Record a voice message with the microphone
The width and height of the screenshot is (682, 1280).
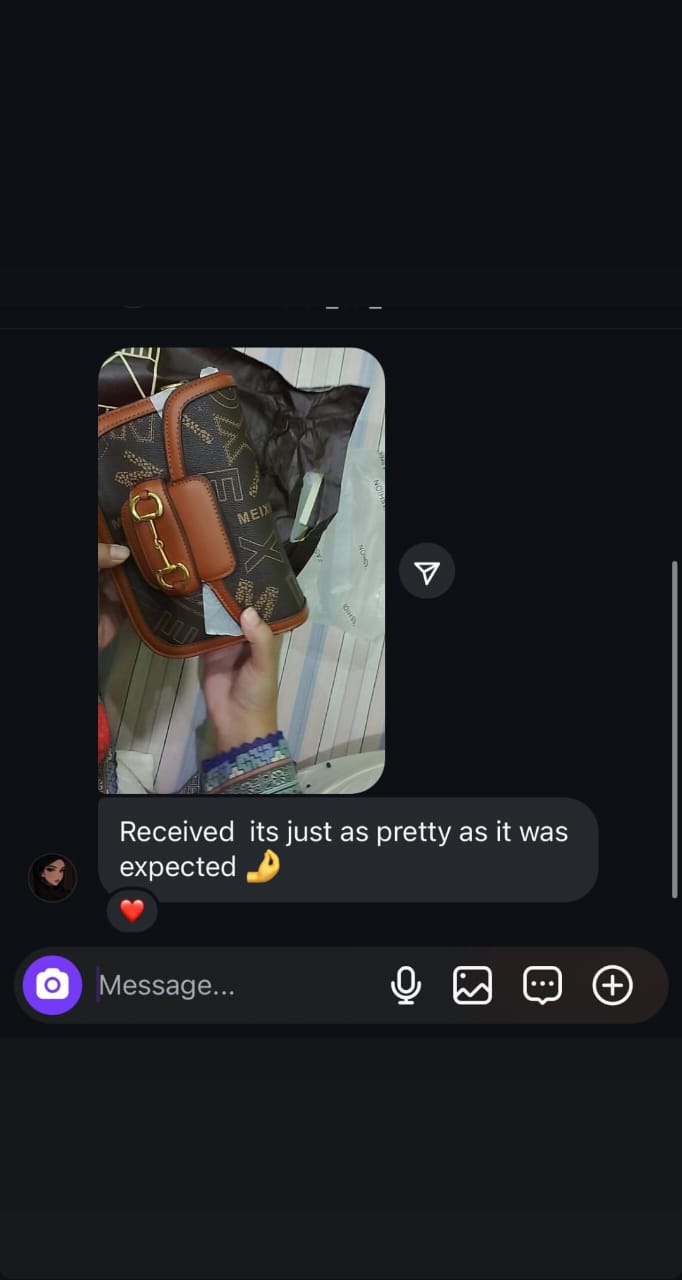405,986
